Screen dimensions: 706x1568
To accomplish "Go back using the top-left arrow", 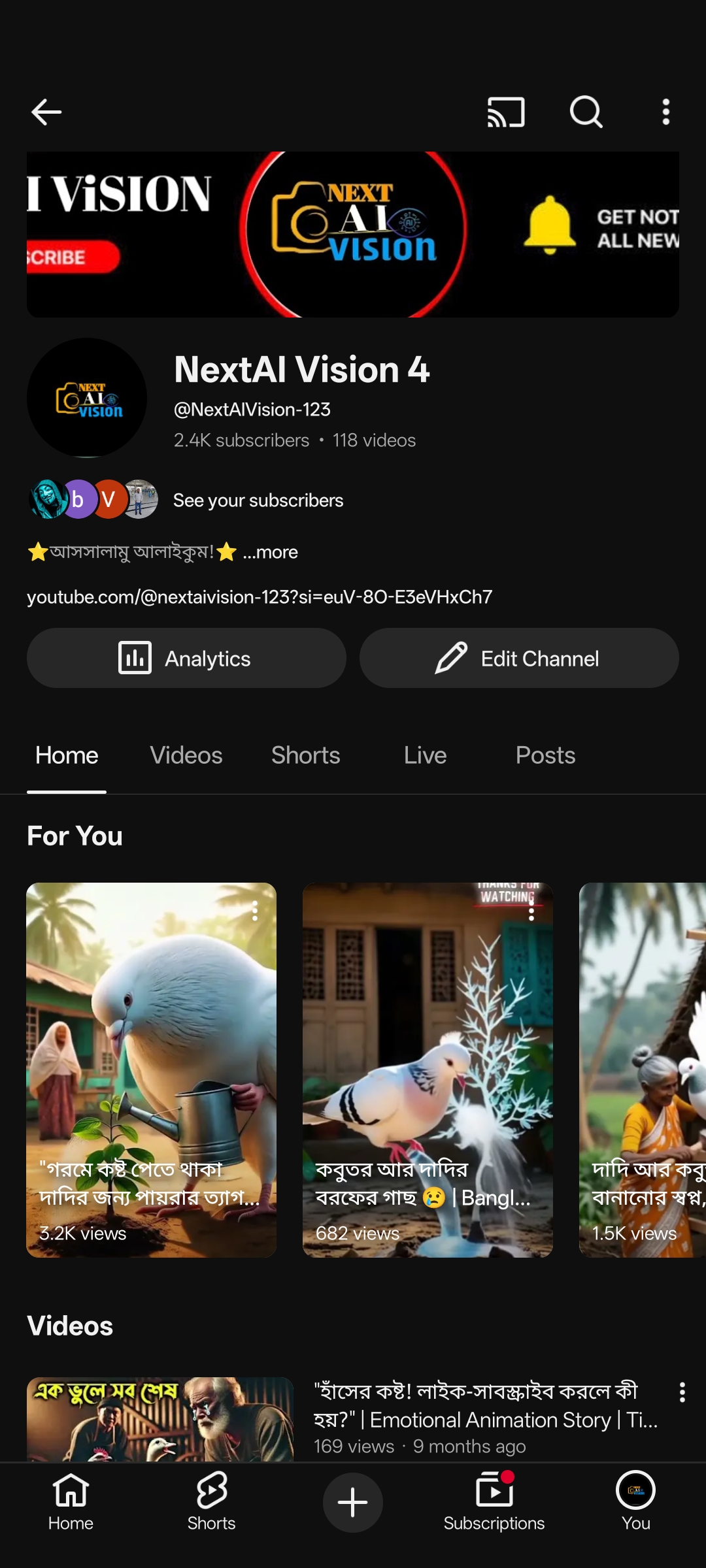I will click(x=46, y=112).
